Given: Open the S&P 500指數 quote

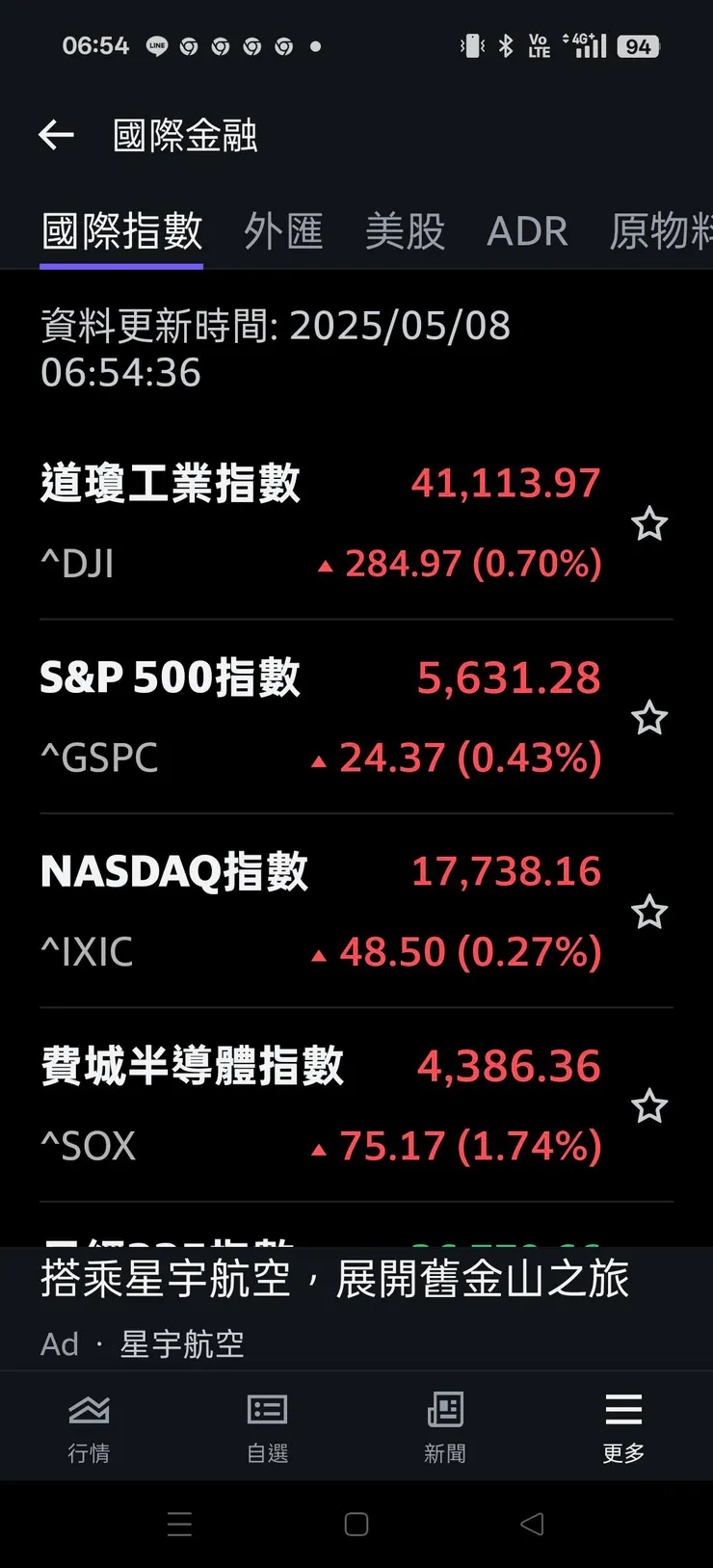Looking at the screenshot, I should (x=318, y=717).
